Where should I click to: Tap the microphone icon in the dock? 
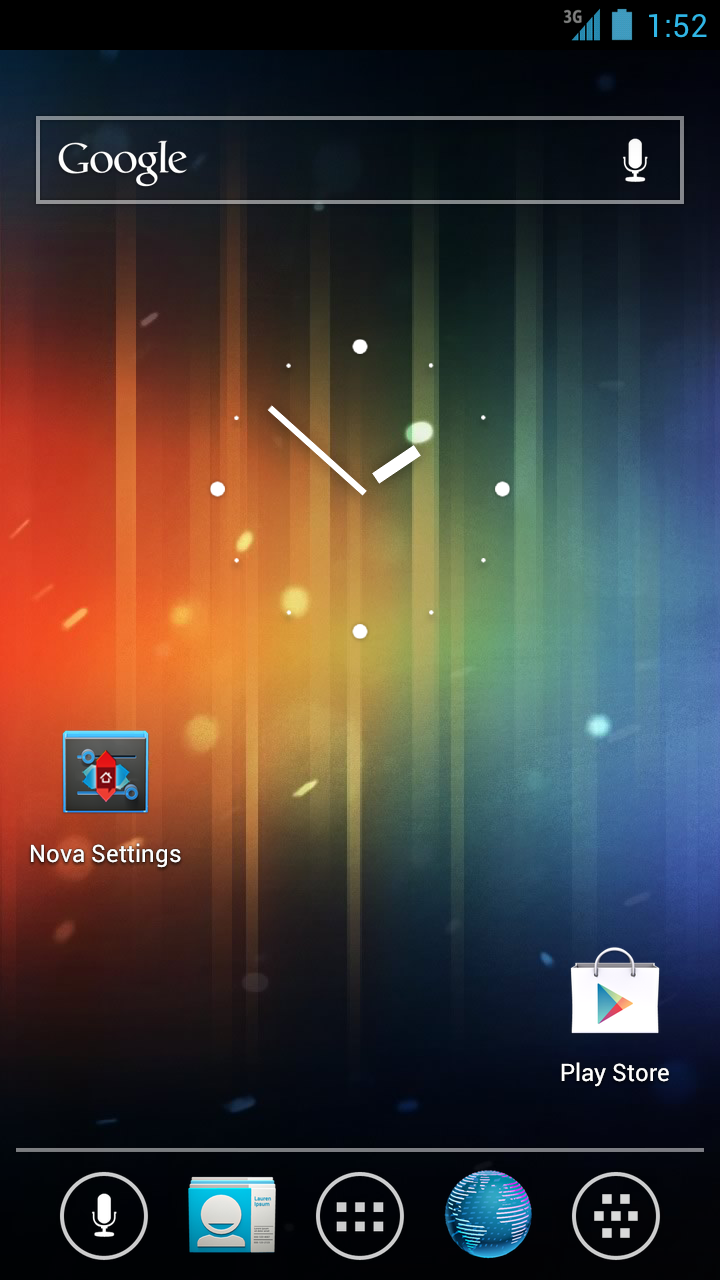[x=104, y=1215]
